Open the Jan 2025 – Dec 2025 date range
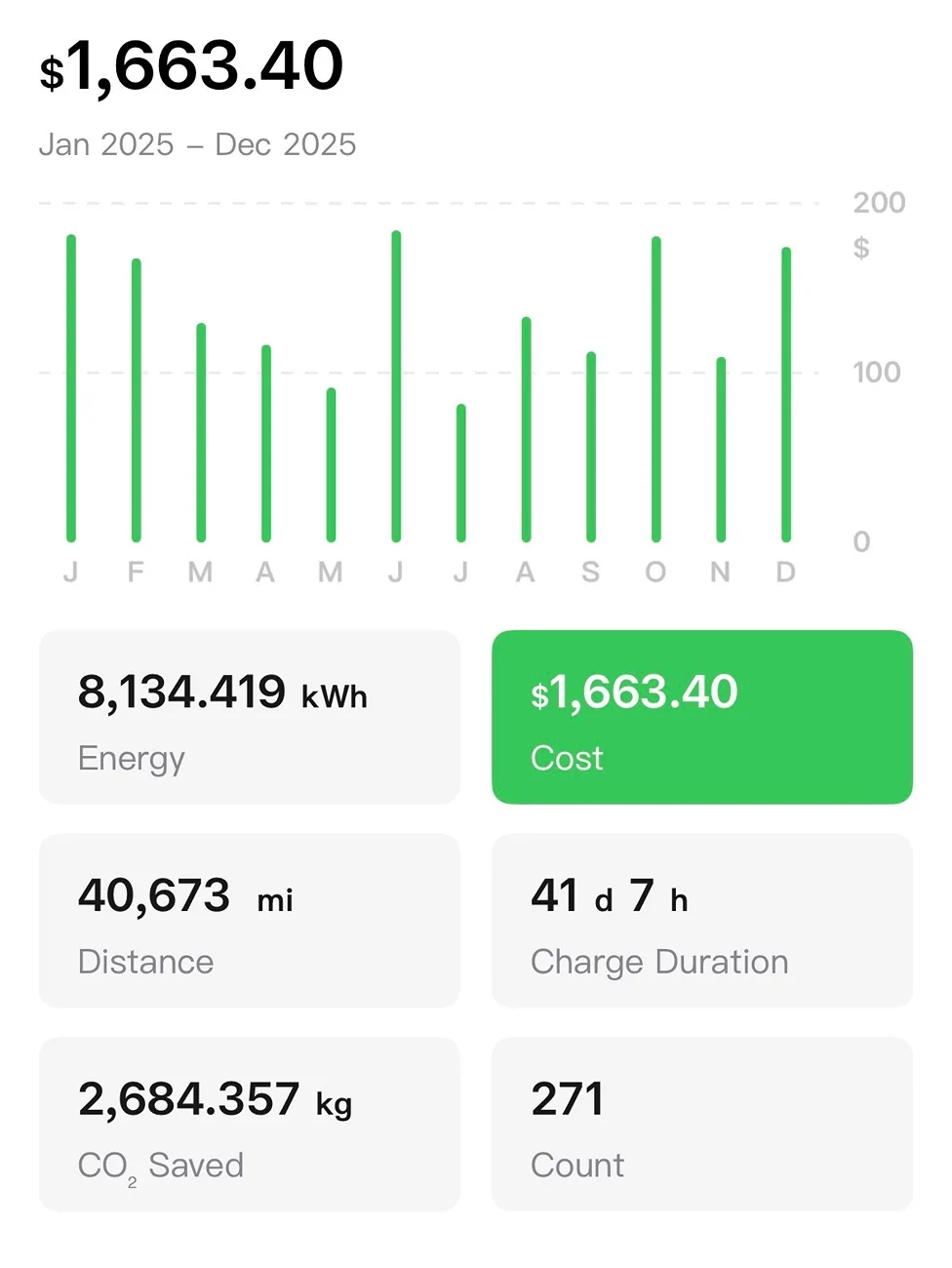Screen dimensions: 952x1268 (x=198, y=144)
